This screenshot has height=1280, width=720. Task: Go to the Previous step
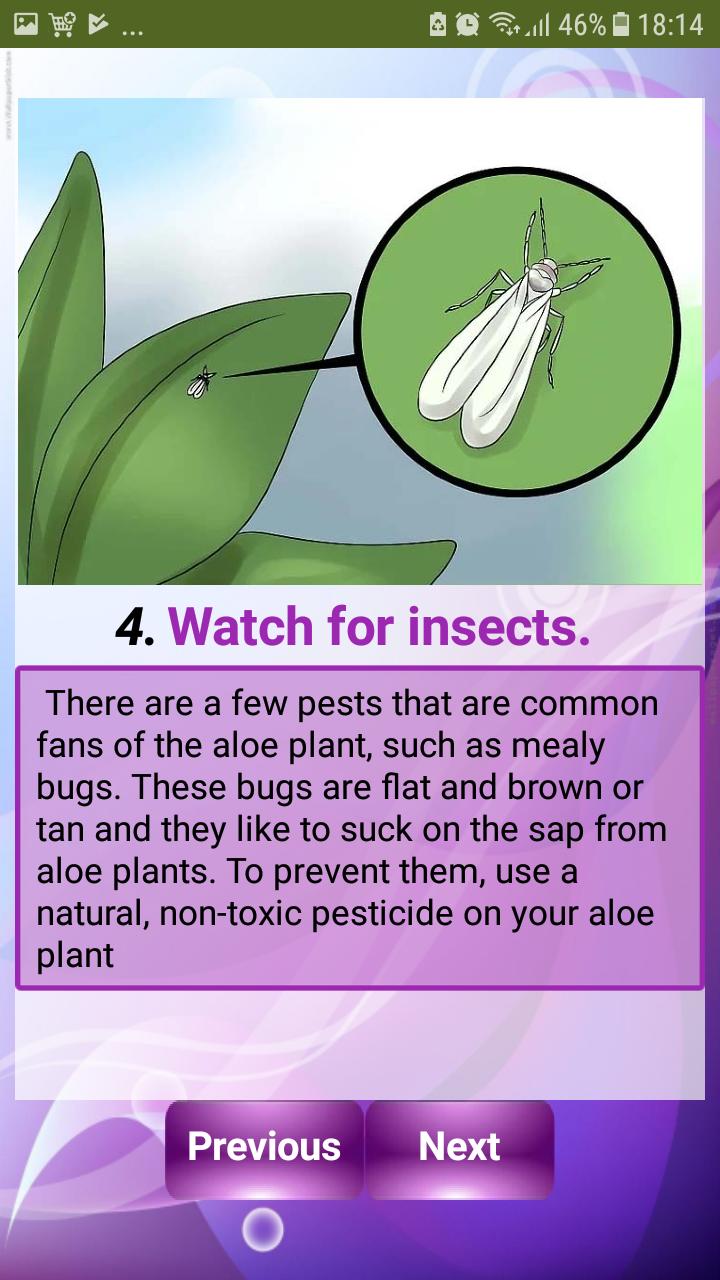[264, 1148]
